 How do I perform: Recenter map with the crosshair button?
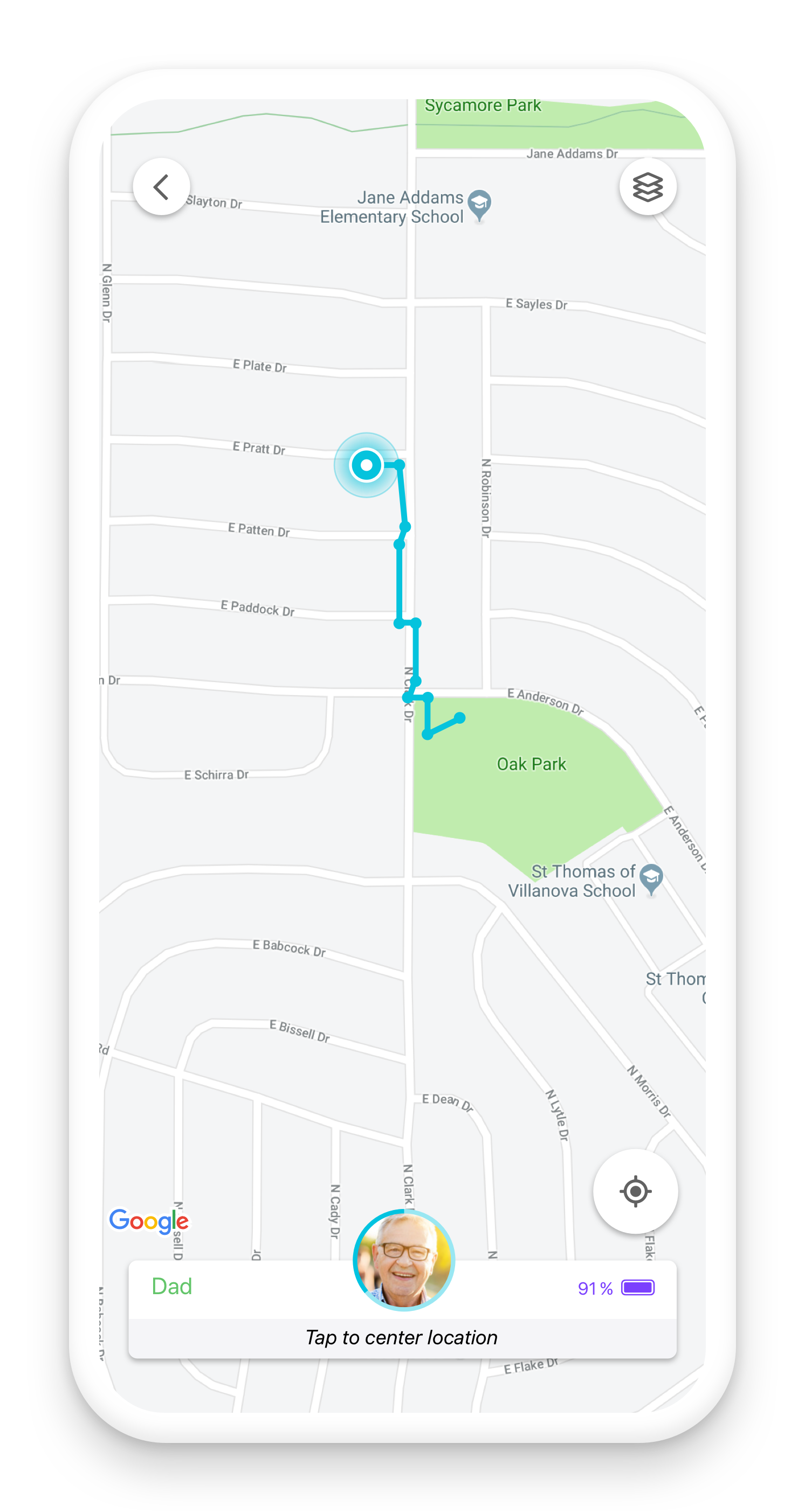635,1191
